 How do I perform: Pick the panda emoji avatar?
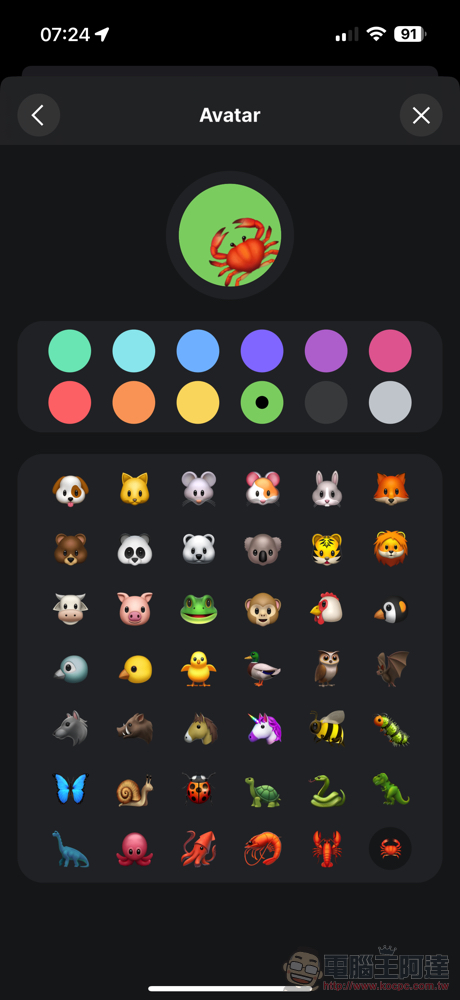tap(135, 549)
